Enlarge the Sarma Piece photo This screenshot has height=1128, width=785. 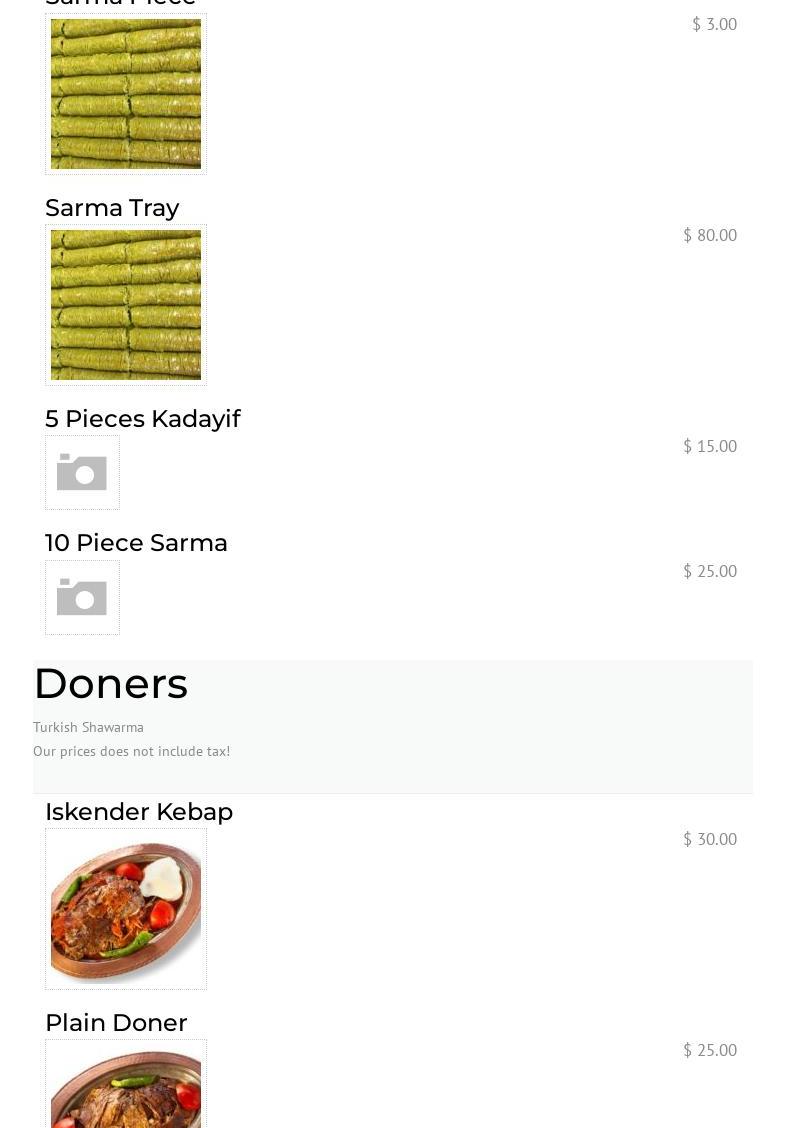tap(126, 94)
